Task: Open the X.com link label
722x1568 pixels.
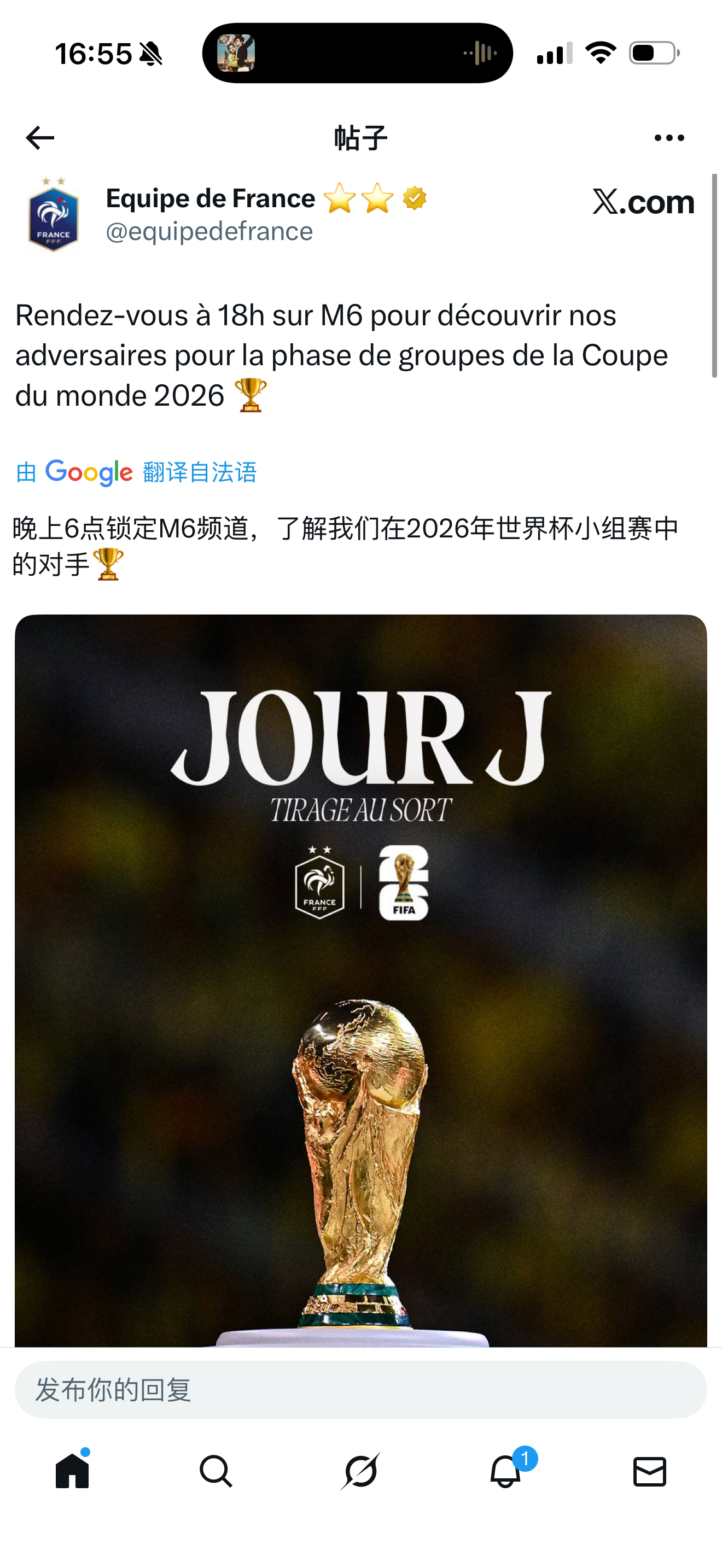Action: 643,202
